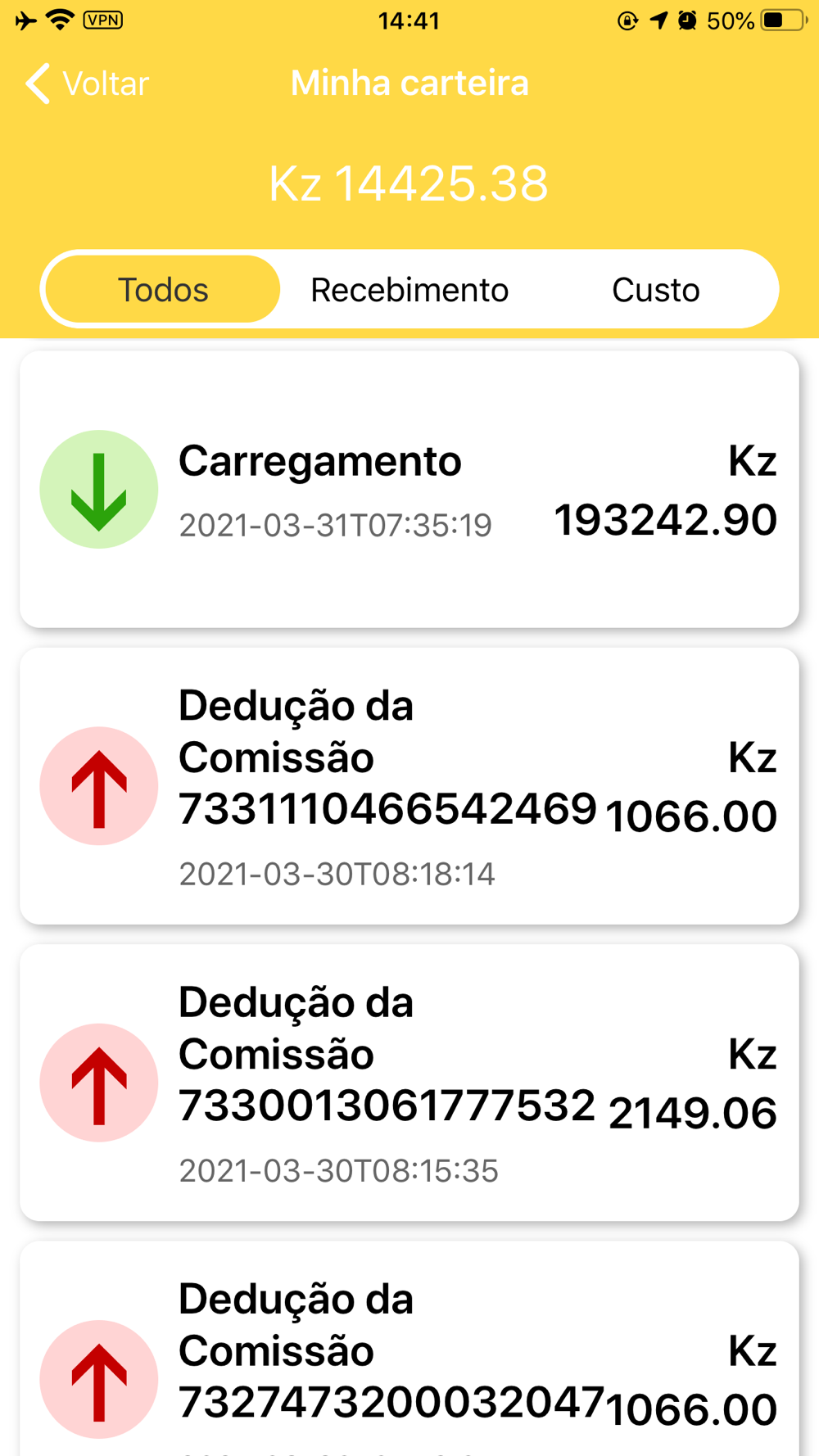
Task: Open commission deduction 7331110466542469
Action: point(409,786)
